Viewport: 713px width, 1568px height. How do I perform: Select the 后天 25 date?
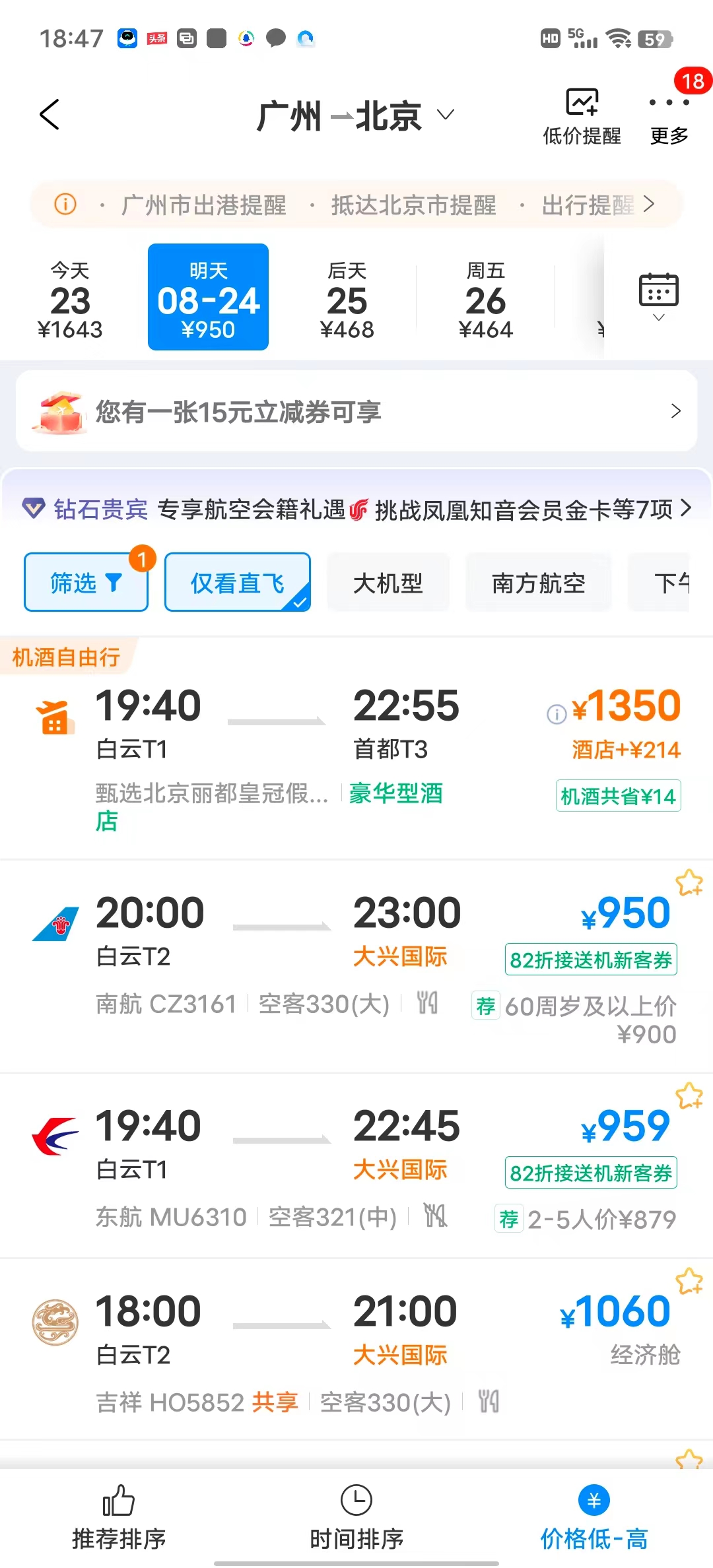347,298
